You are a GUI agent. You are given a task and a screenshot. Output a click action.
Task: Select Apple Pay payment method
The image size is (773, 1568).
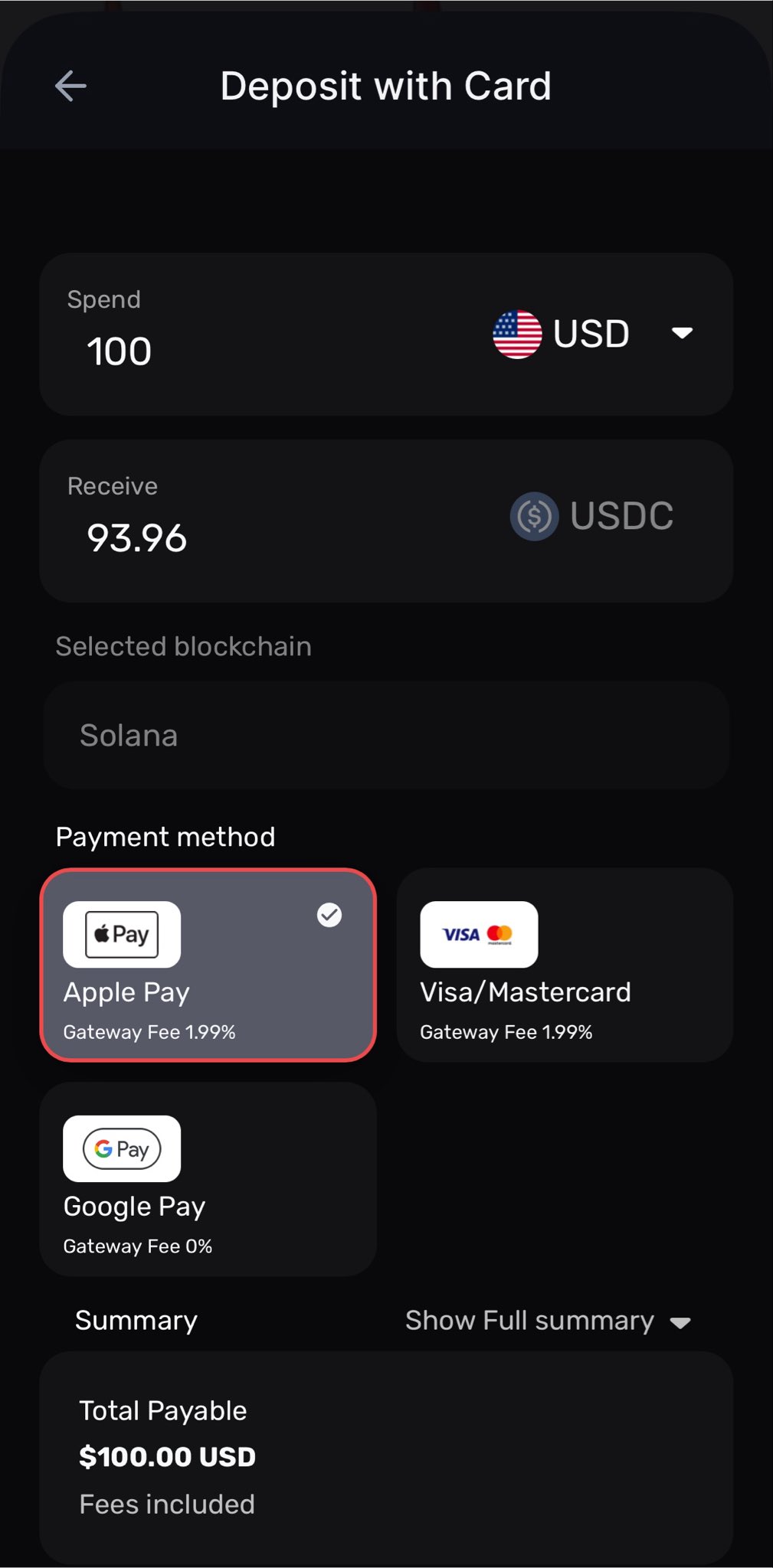pyautogui.click(x=208, y=965)
